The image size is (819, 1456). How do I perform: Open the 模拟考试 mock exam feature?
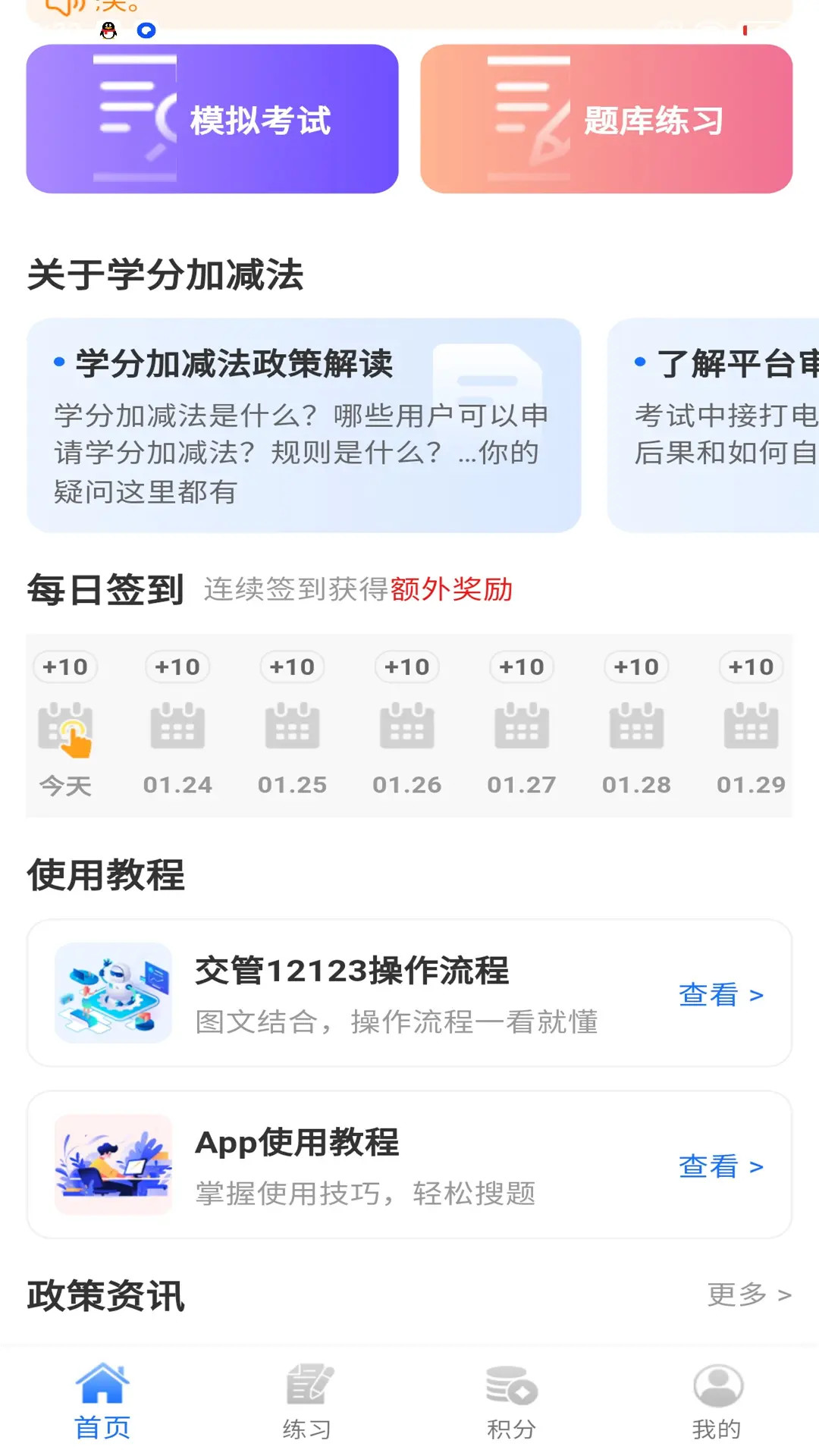coord(212,118)
